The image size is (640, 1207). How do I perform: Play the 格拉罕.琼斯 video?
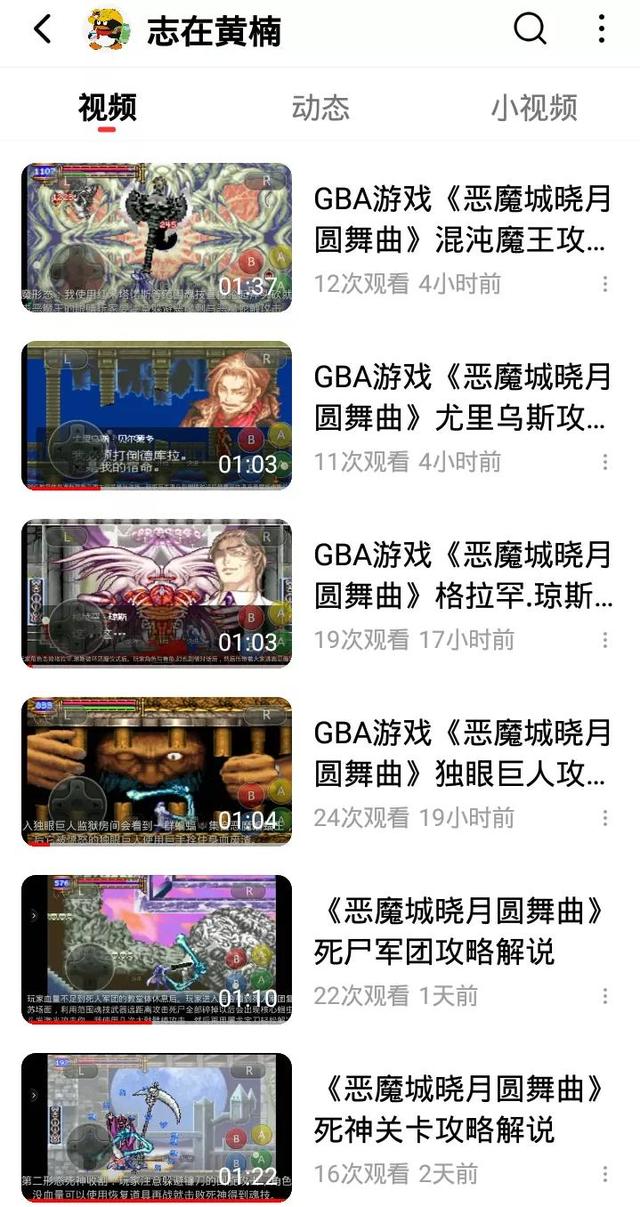pyautogui.click(x=157, y=594)
